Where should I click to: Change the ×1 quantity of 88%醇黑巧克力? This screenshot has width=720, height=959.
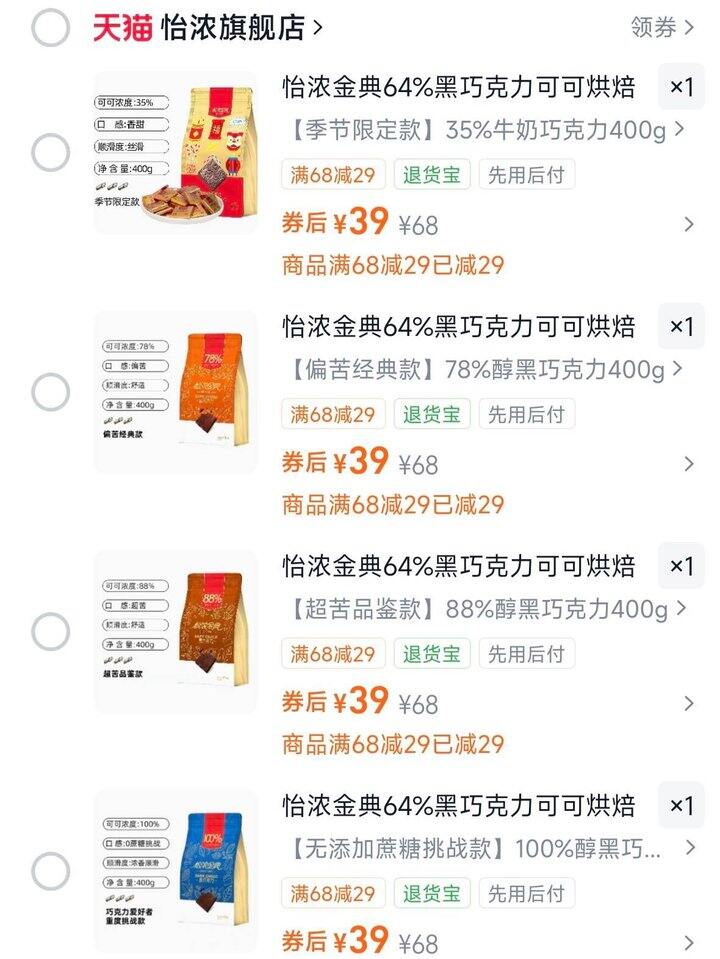coord(681,566)
